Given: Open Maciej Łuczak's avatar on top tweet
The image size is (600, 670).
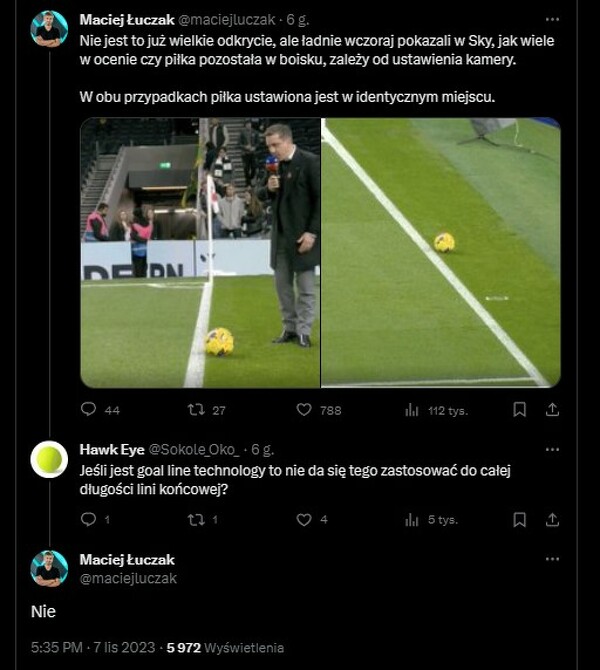Looking at the screenshot, I should [x=49, y=29].
